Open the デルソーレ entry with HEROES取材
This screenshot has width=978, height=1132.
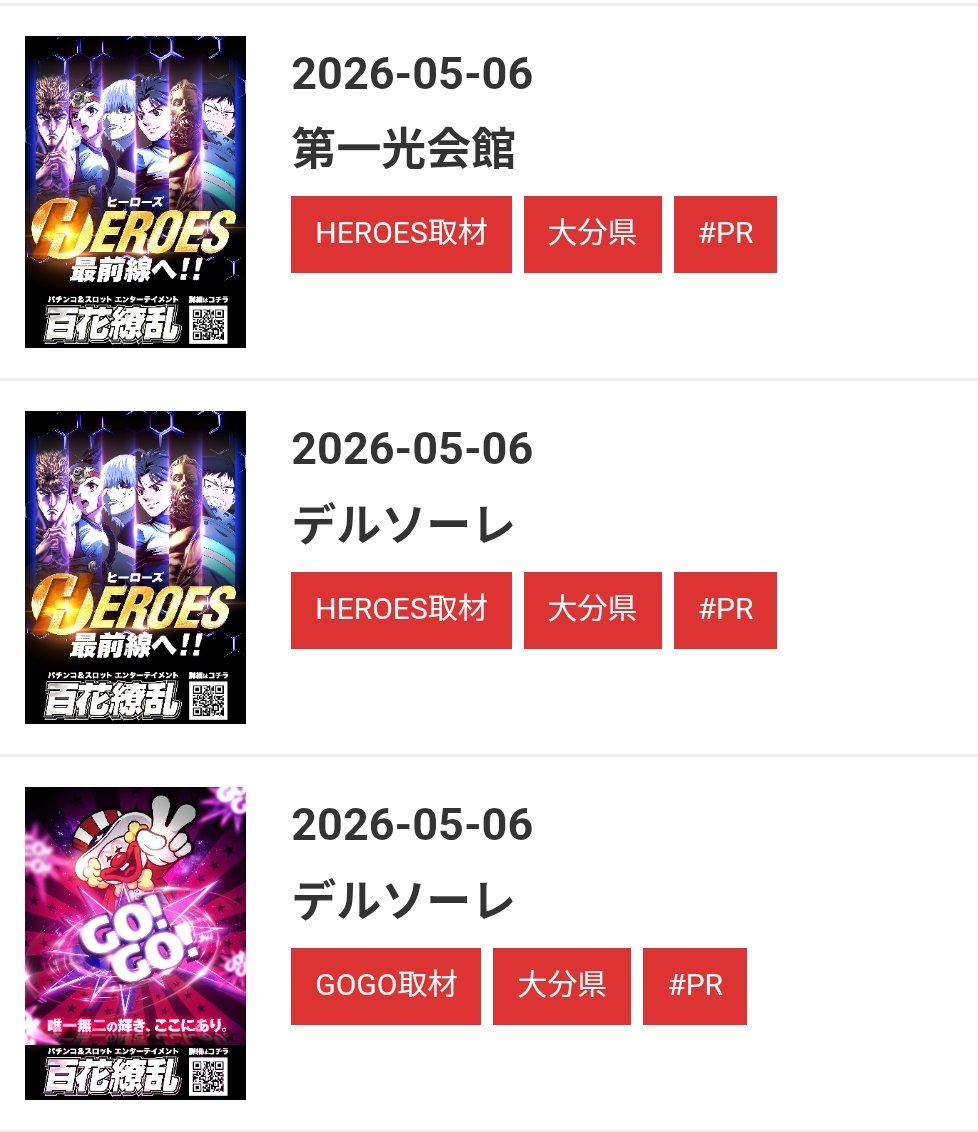pos(403,525)
